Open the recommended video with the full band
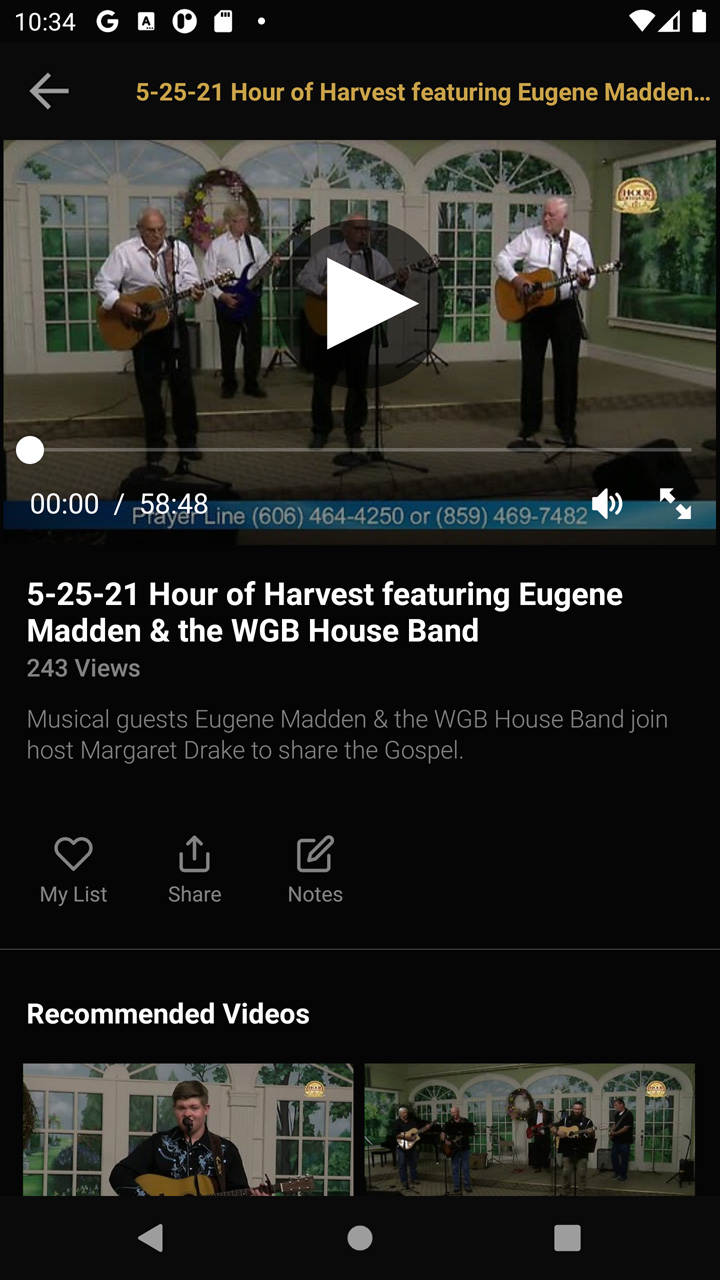Viewport: 720px width, 1280px height. pyautogui.click(x=529, y=1129)
